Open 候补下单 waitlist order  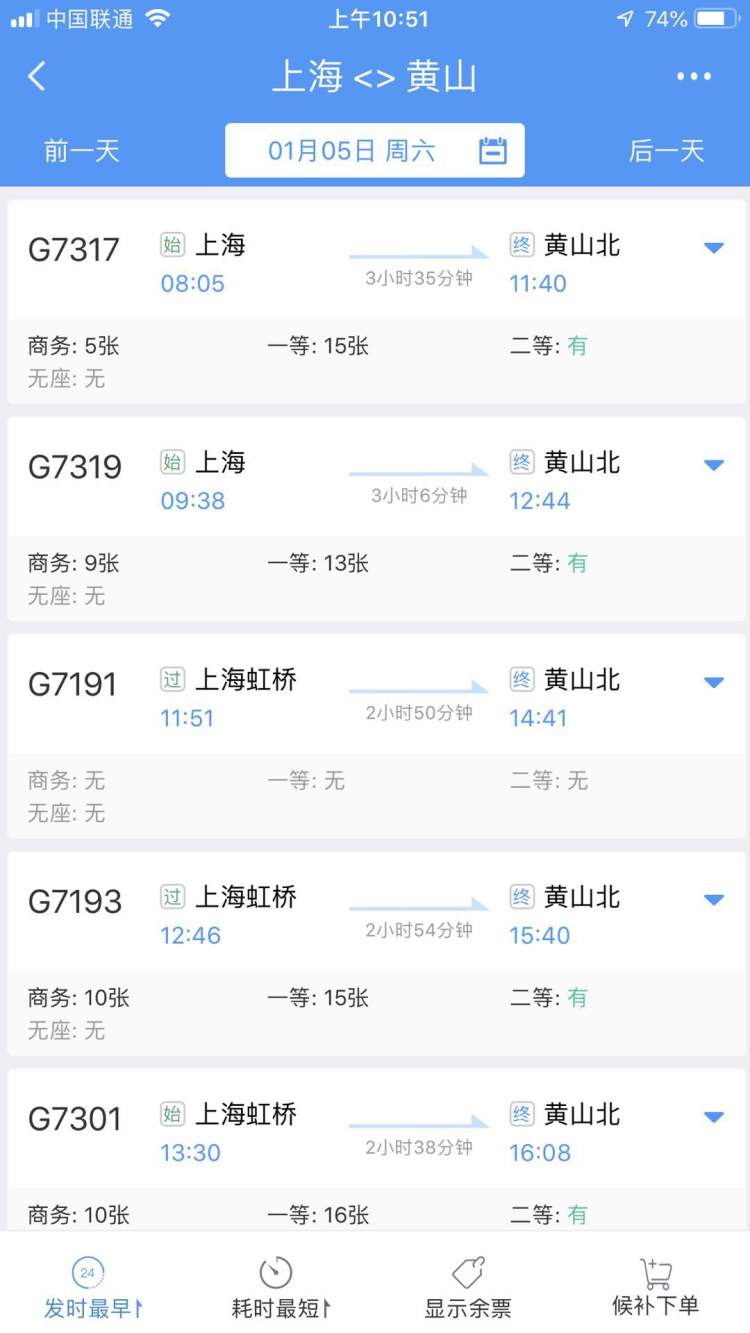click(655, 1288)
